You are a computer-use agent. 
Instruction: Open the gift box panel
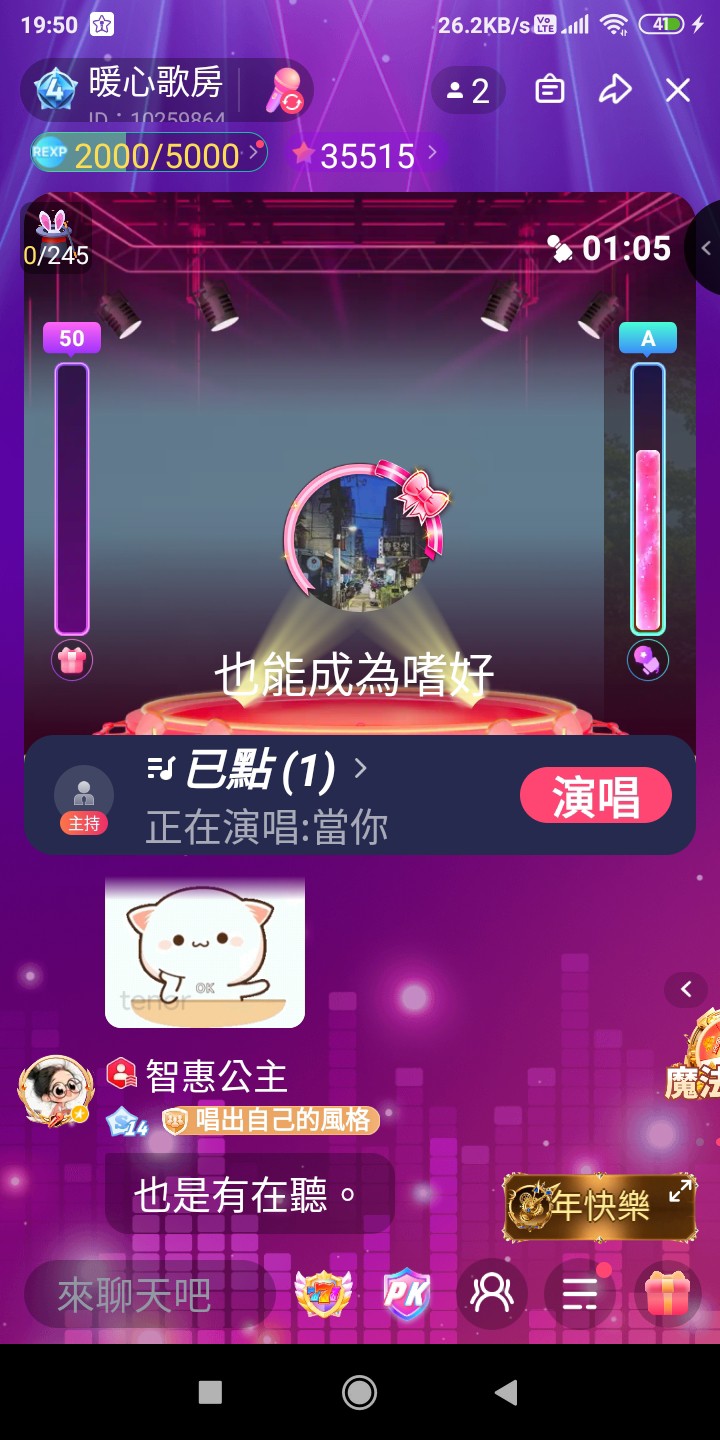[667, 1295]
